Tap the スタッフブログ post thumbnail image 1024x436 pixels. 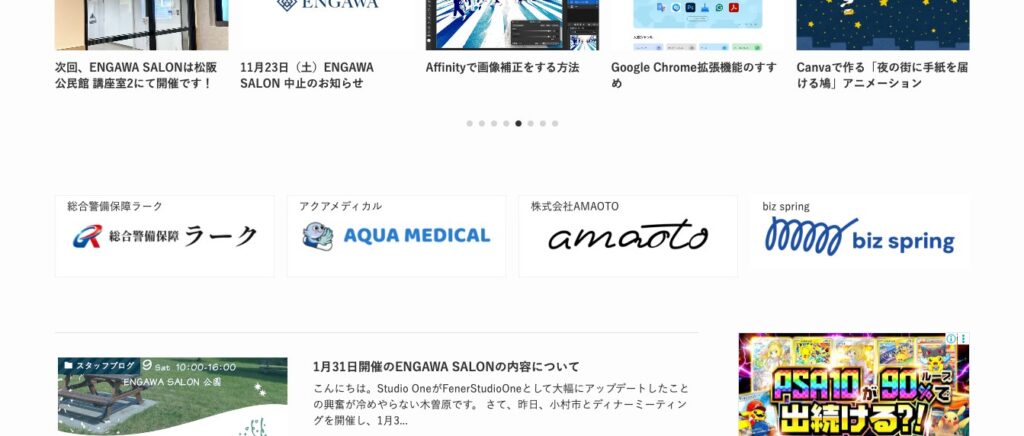coord(172,400)
